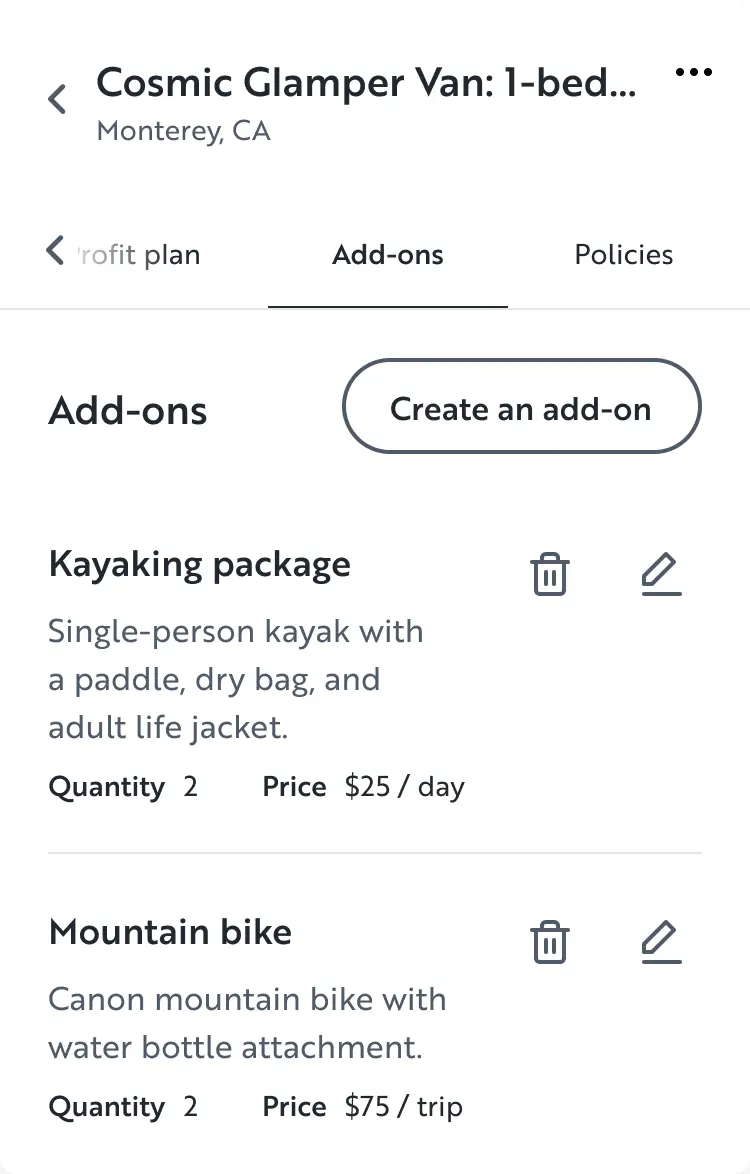The width and height of the screenshot is (750, 1174).
Task: Click the $25 per day price
Action: (404, 787)
